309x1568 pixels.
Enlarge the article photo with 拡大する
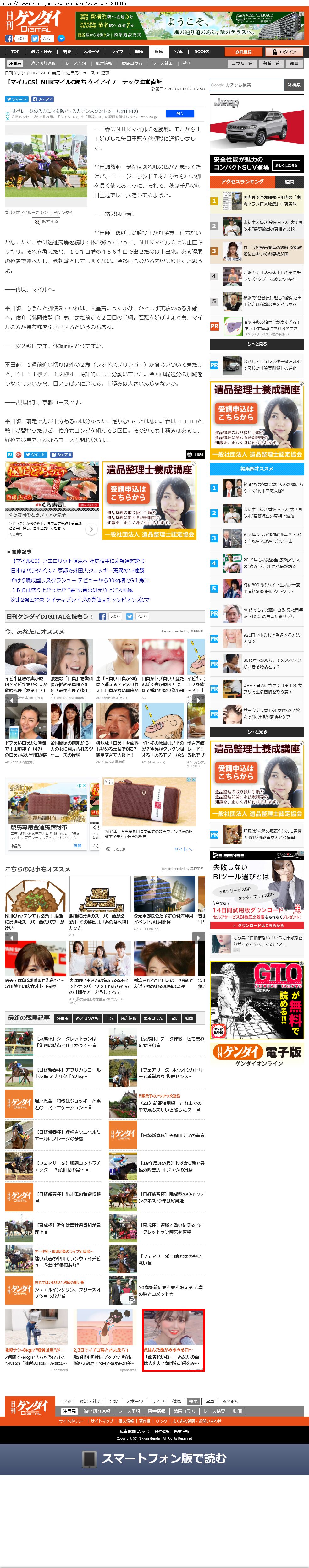[x=46, y=222]
